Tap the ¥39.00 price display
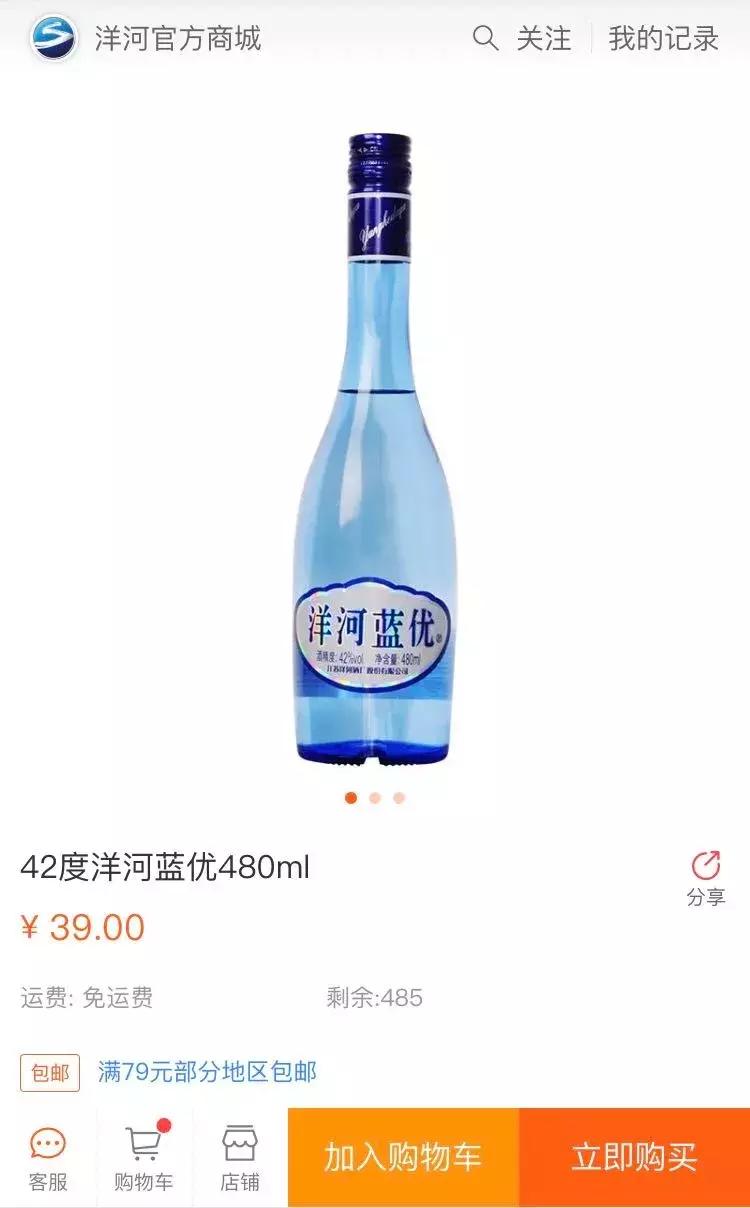This screenshot has height=1208, width=750. [x=80, y=930]
